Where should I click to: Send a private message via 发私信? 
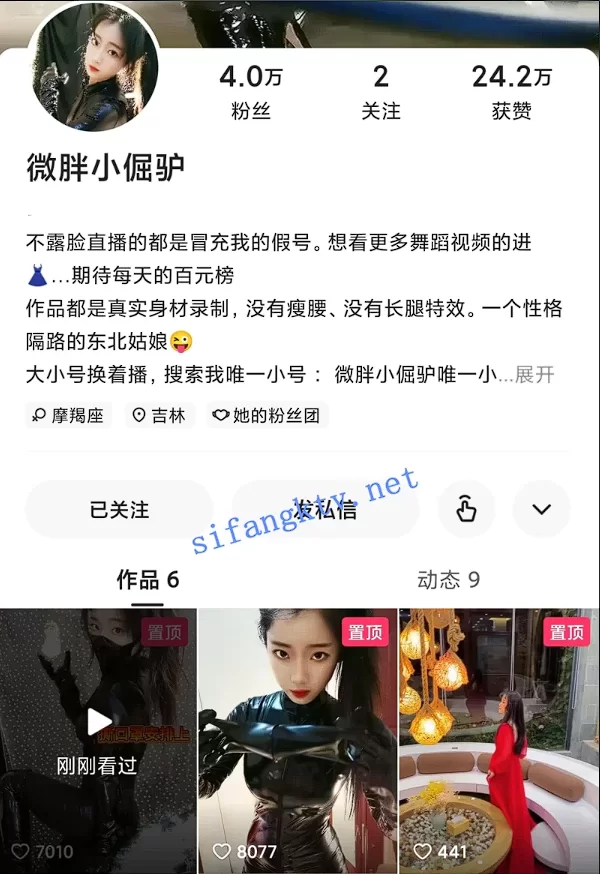[x=326, y=509]
